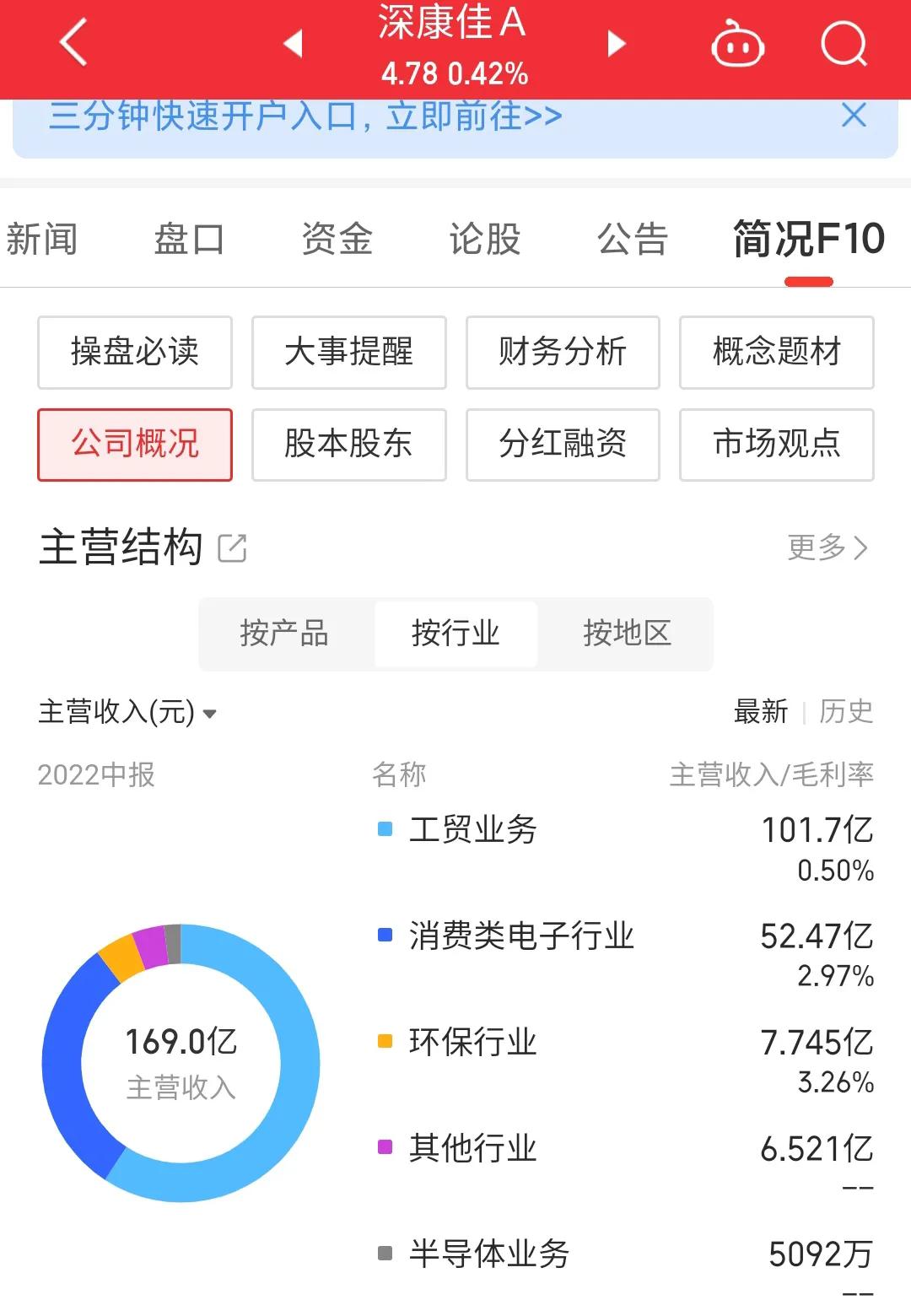Screen dimensions: 911x1316
Task: Open 股本股东 shareholder information
Action: (x=348, y=445)
